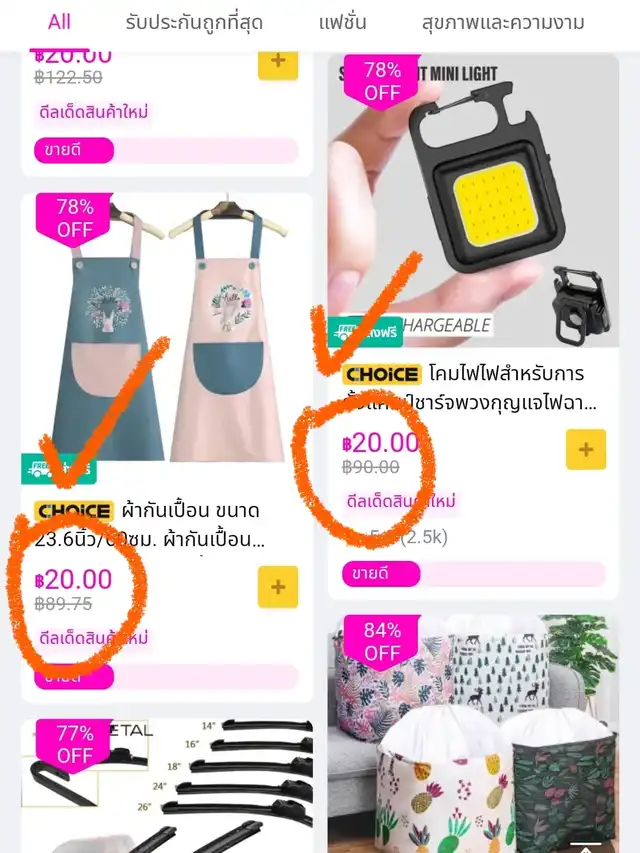This screenshot has width=640, height=853.
Task: Add the ฿122.50 item to cart
Action: (x=278, y=62)
